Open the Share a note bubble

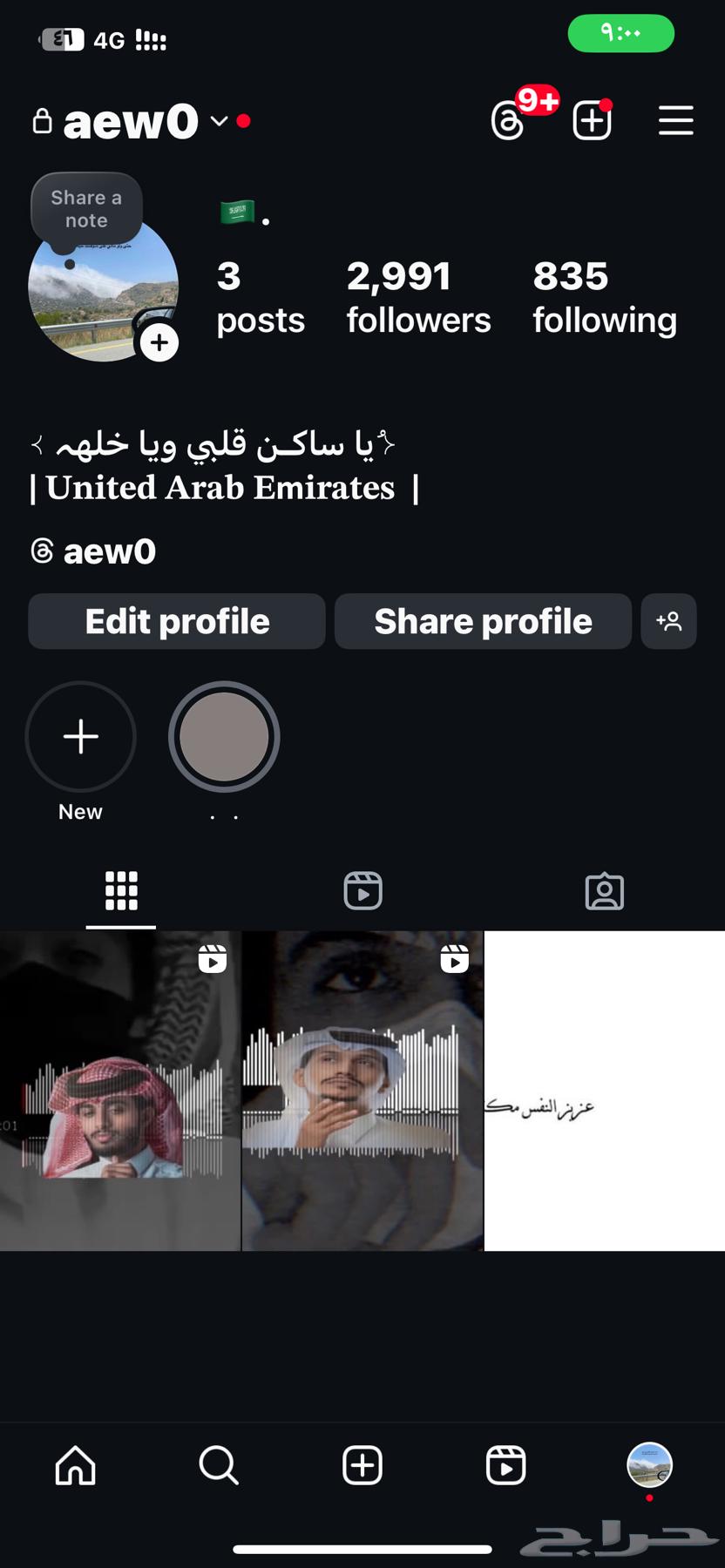(85, 209)
